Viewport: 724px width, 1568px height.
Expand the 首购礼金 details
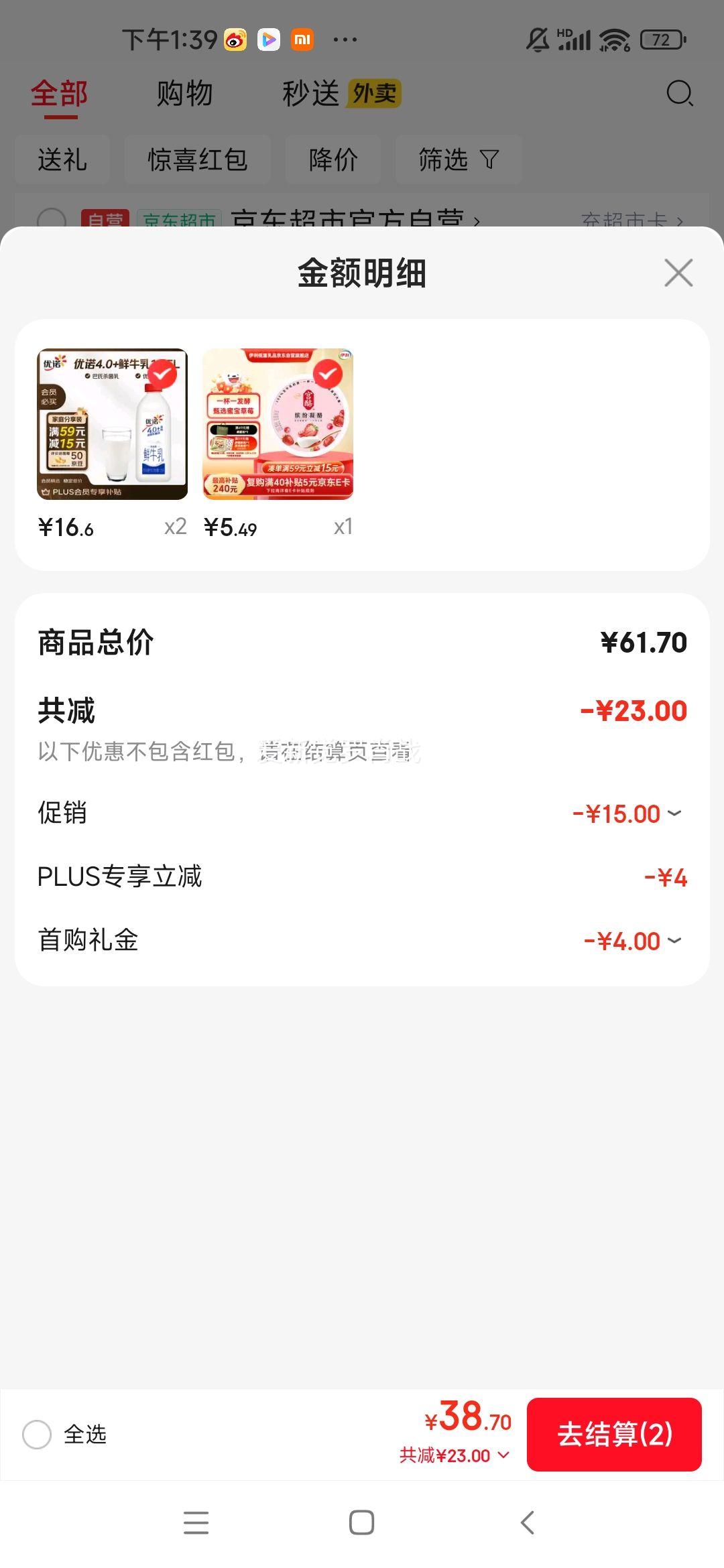(676, 940)
